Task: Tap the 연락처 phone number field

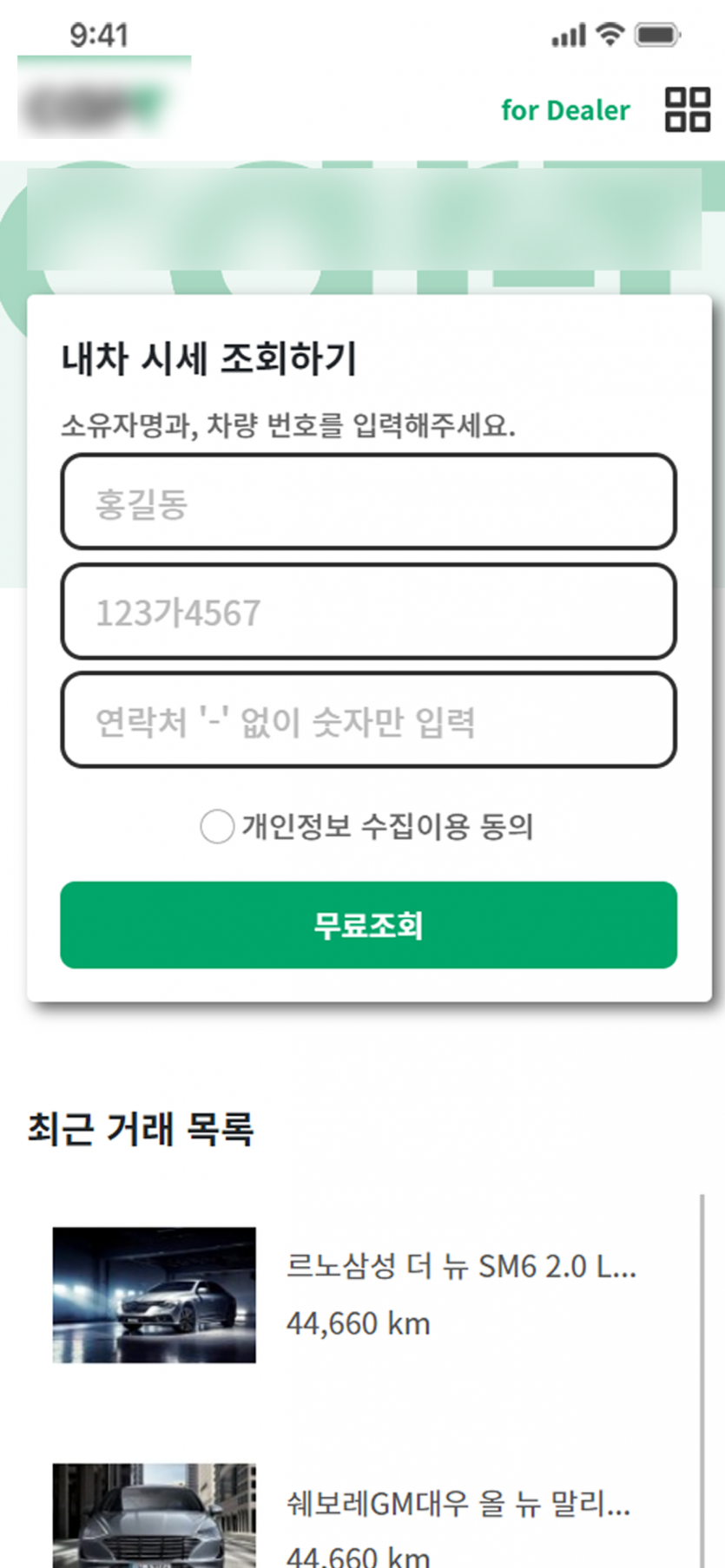Action: [x=368, y=721]
